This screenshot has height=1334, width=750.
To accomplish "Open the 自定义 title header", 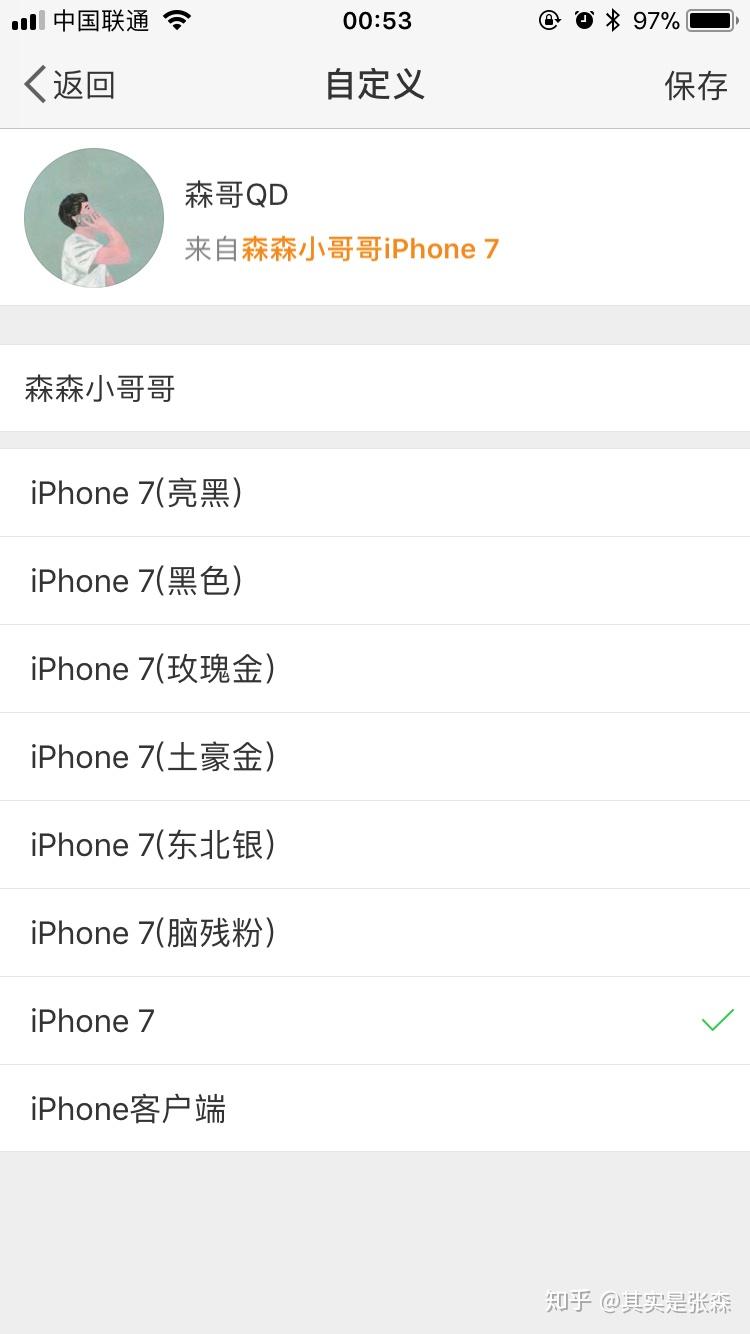I will click(374, 85).
